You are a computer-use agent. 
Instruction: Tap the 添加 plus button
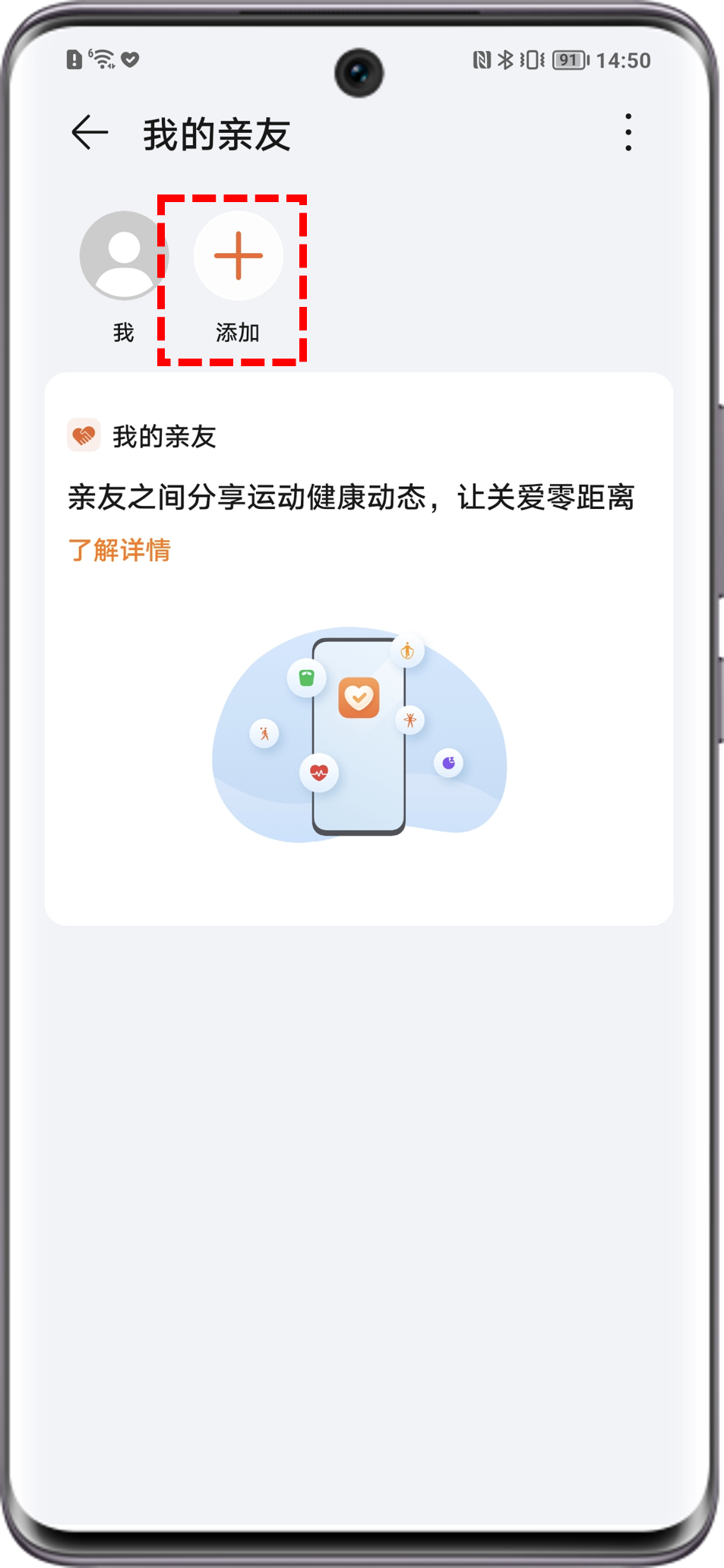pyautogui.click(x=238, y=256)
